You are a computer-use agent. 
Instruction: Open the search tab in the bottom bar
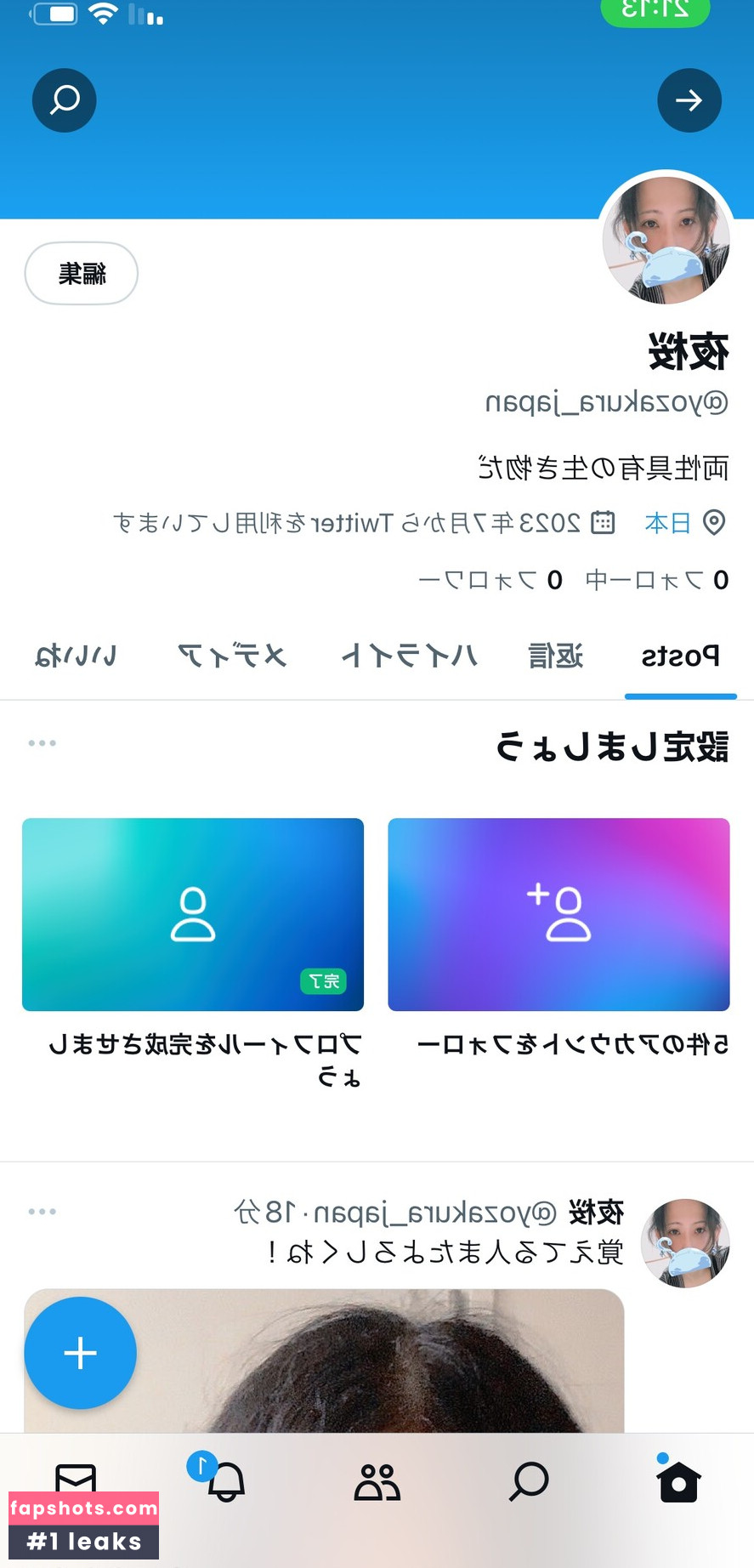click(x=529, y=1482)
